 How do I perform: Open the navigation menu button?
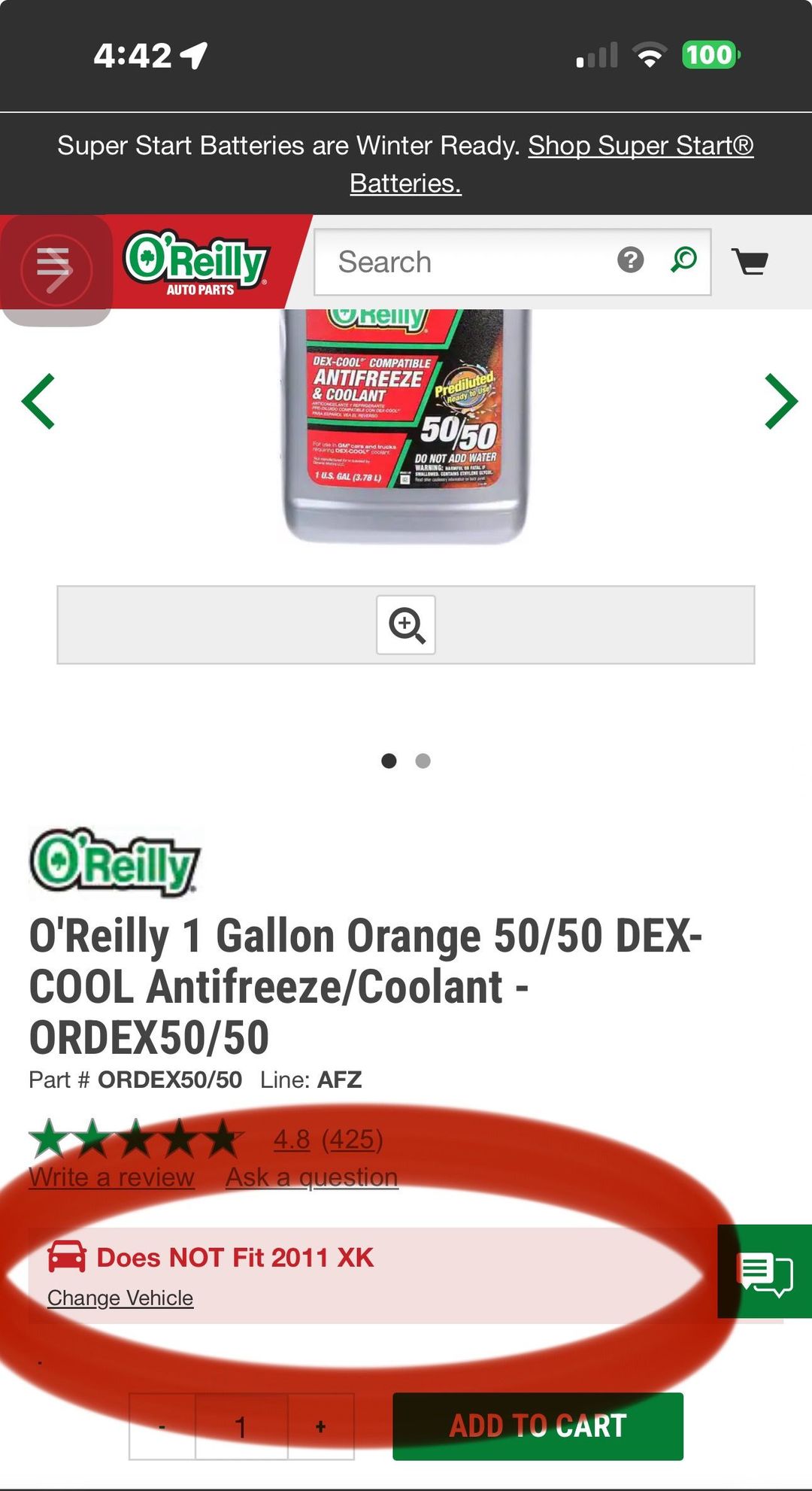[56, 269]
